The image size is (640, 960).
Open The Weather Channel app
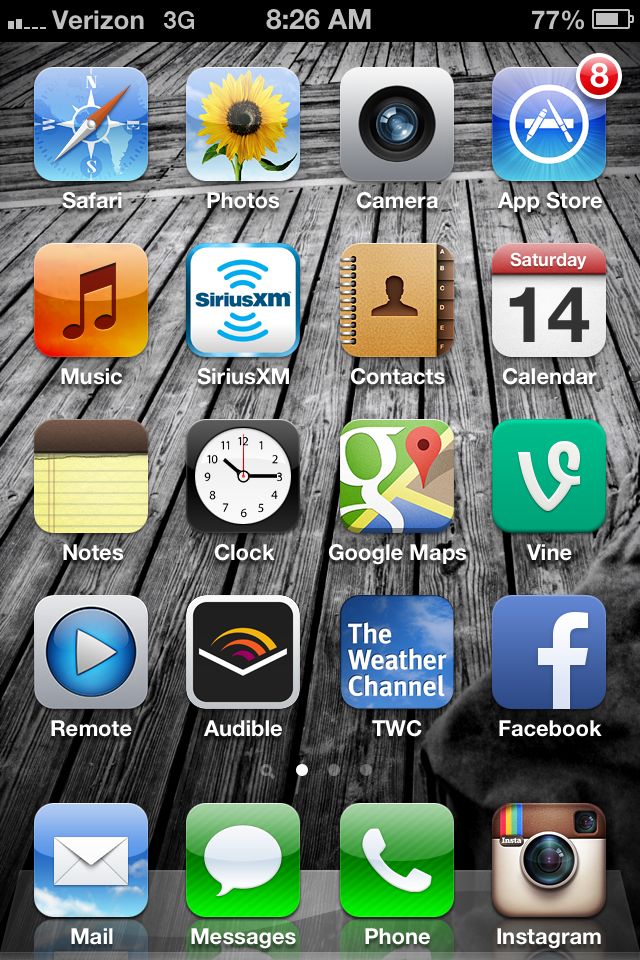point(397,652)
